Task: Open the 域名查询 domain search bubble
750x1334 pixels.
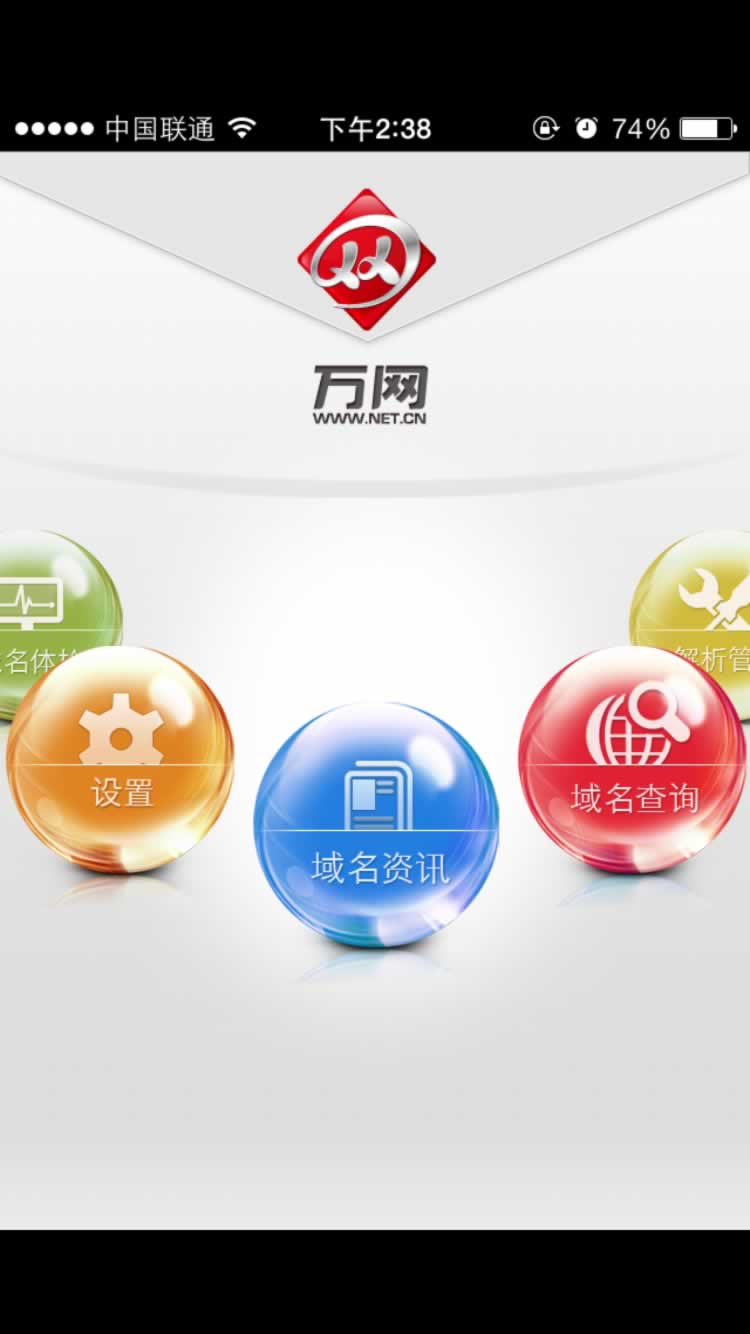Action: pos(632,762)
